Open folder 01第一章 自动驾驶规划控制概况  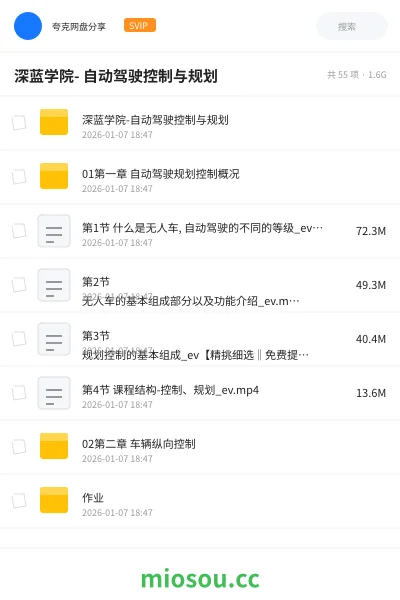point(200,177)
